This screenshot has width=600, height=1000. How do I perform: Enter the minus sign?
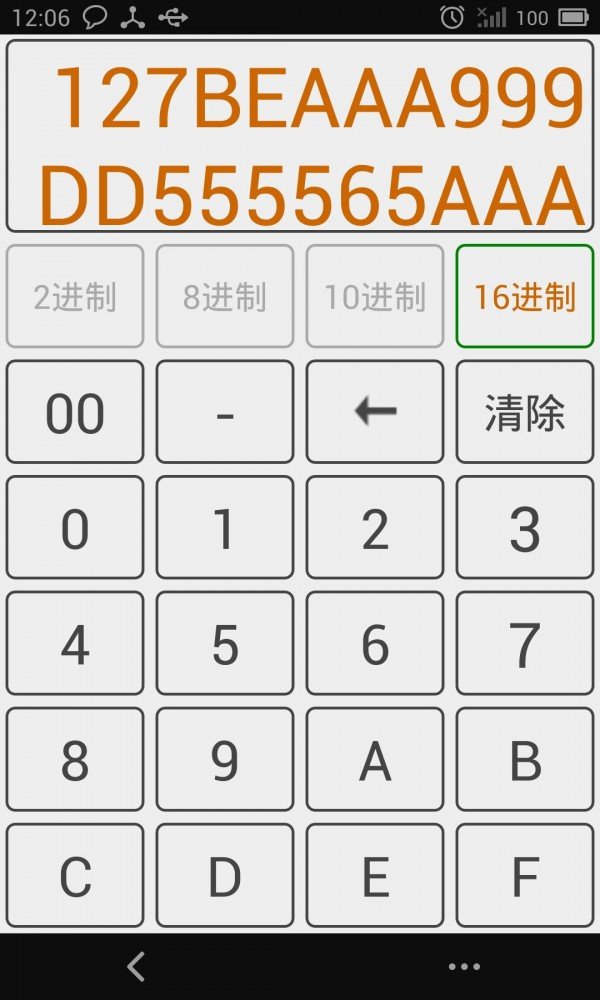225,412
